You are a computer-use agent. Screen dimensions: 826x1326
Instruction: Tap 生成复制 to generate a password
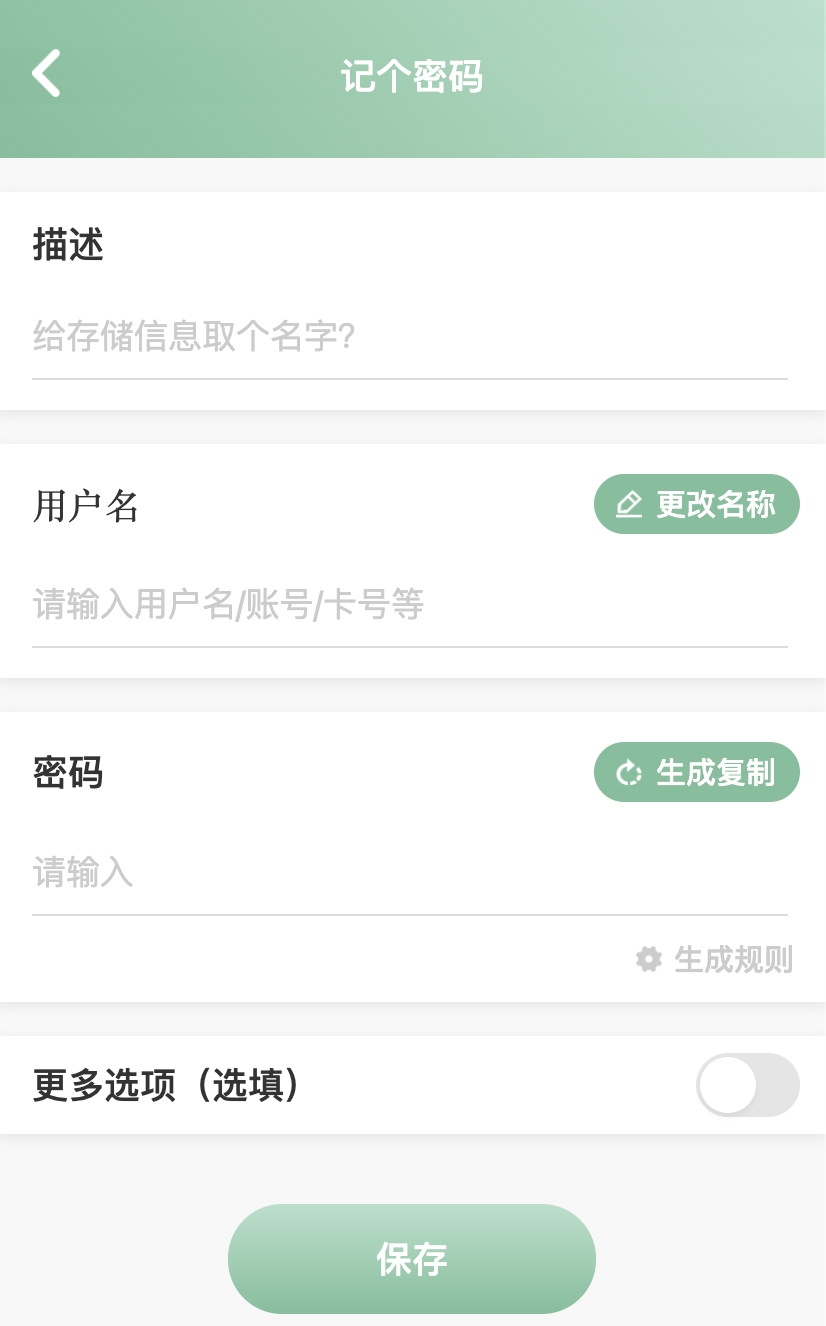pyautogui.click(x=697, y=773)
